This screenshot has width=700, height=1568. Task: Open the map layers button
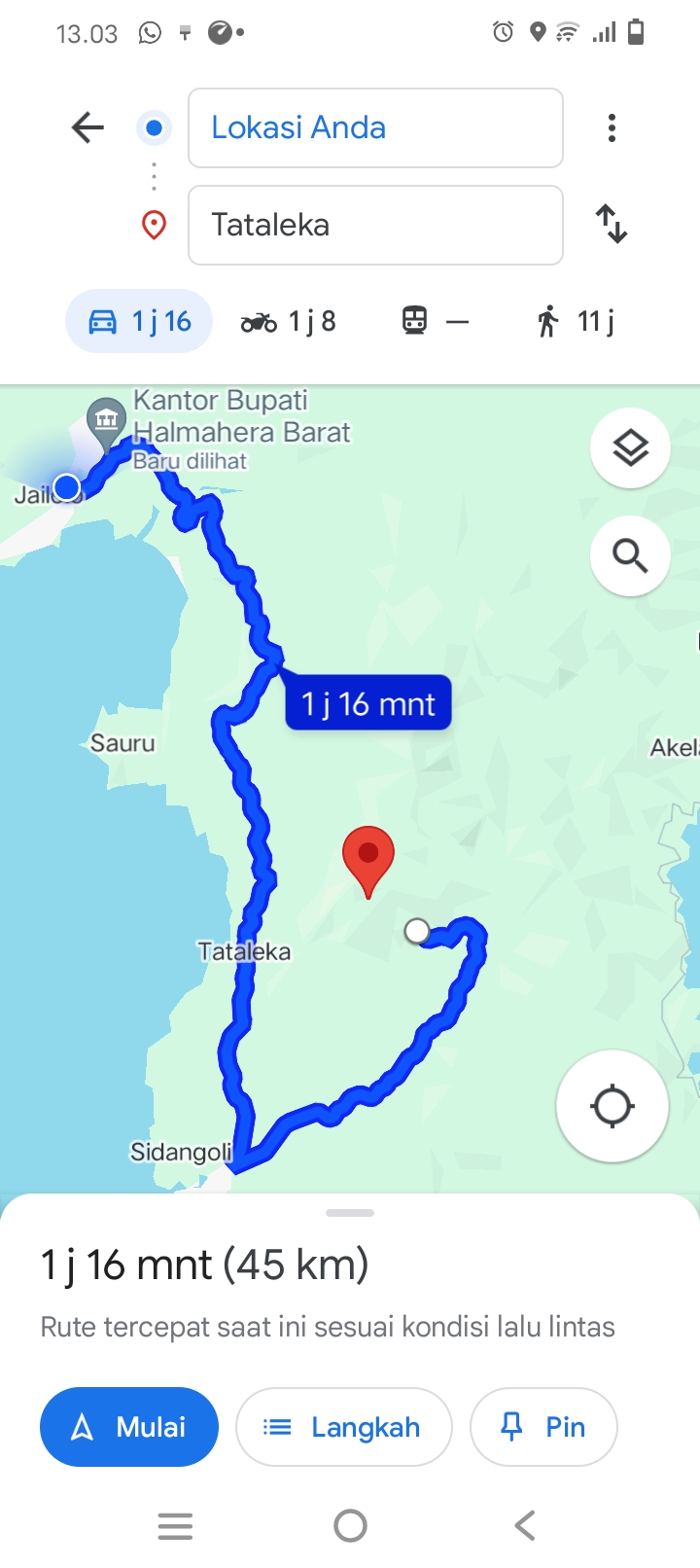(x=630, y=447)
